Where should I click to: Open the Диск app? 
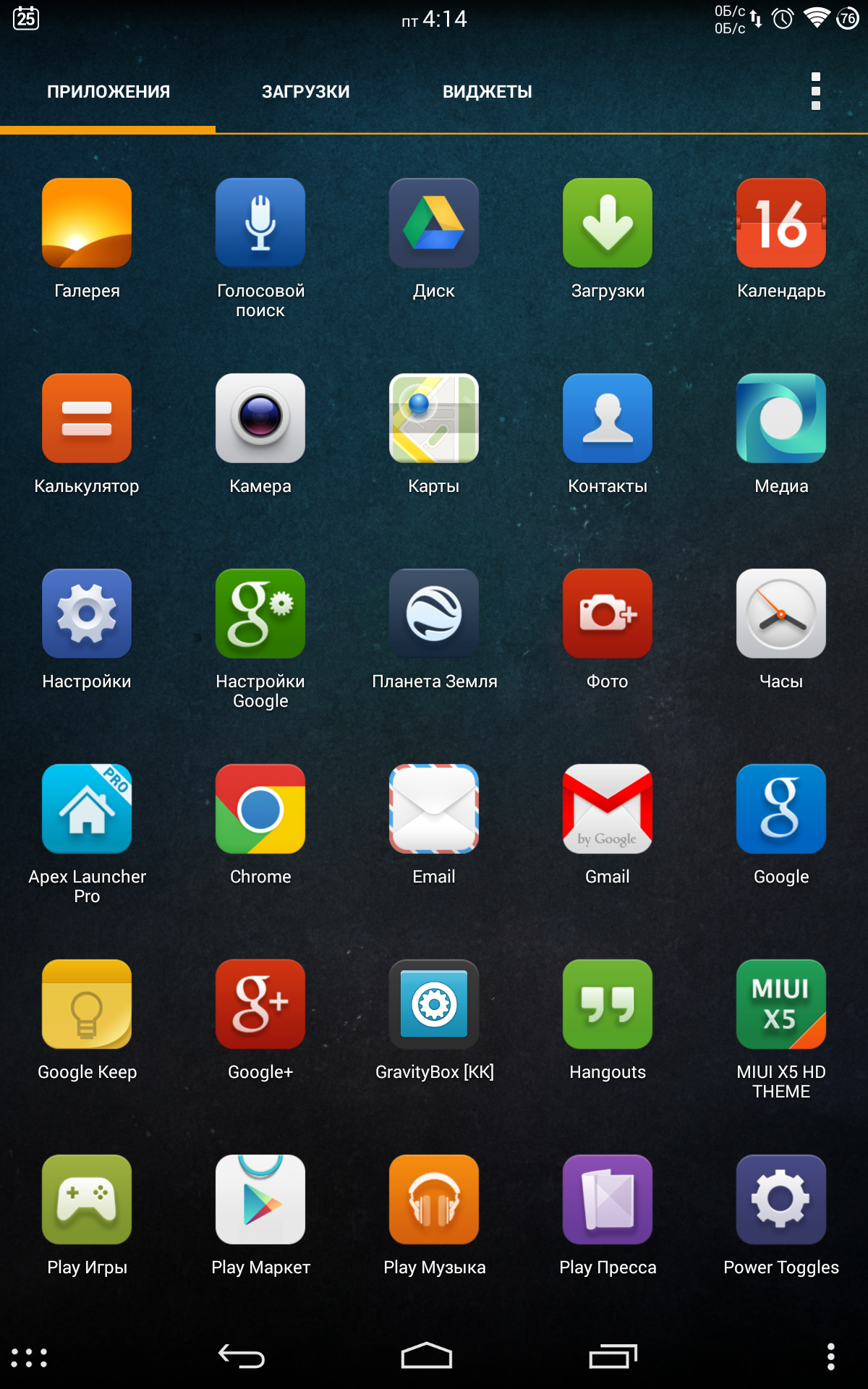[434, 224]
